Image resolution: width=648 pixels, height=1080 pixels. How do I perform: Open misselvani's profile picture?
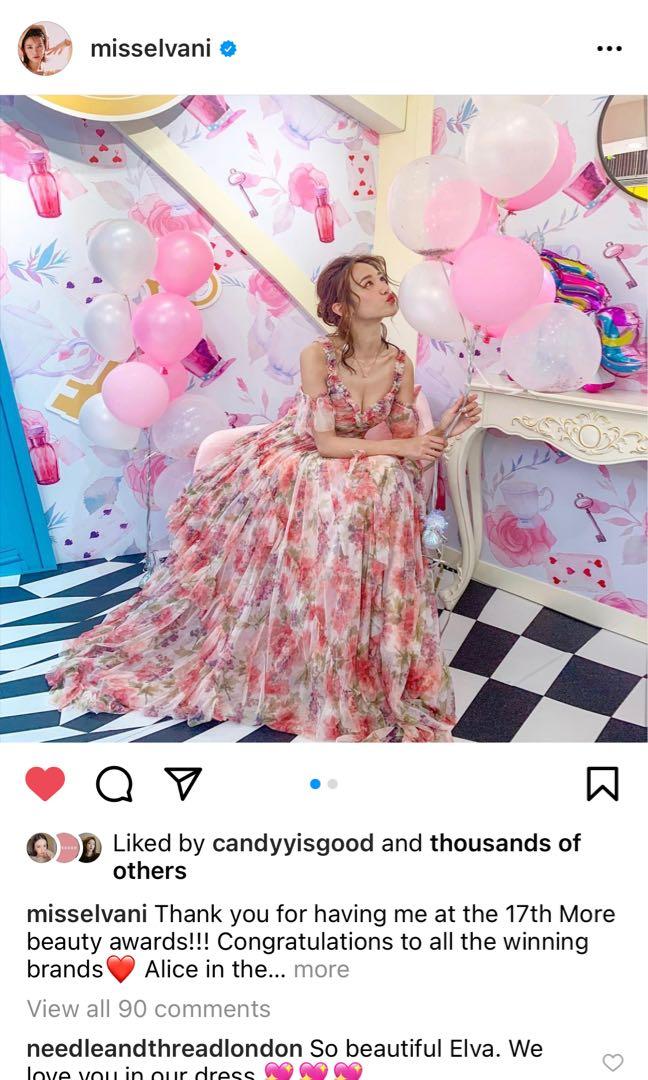45,48
